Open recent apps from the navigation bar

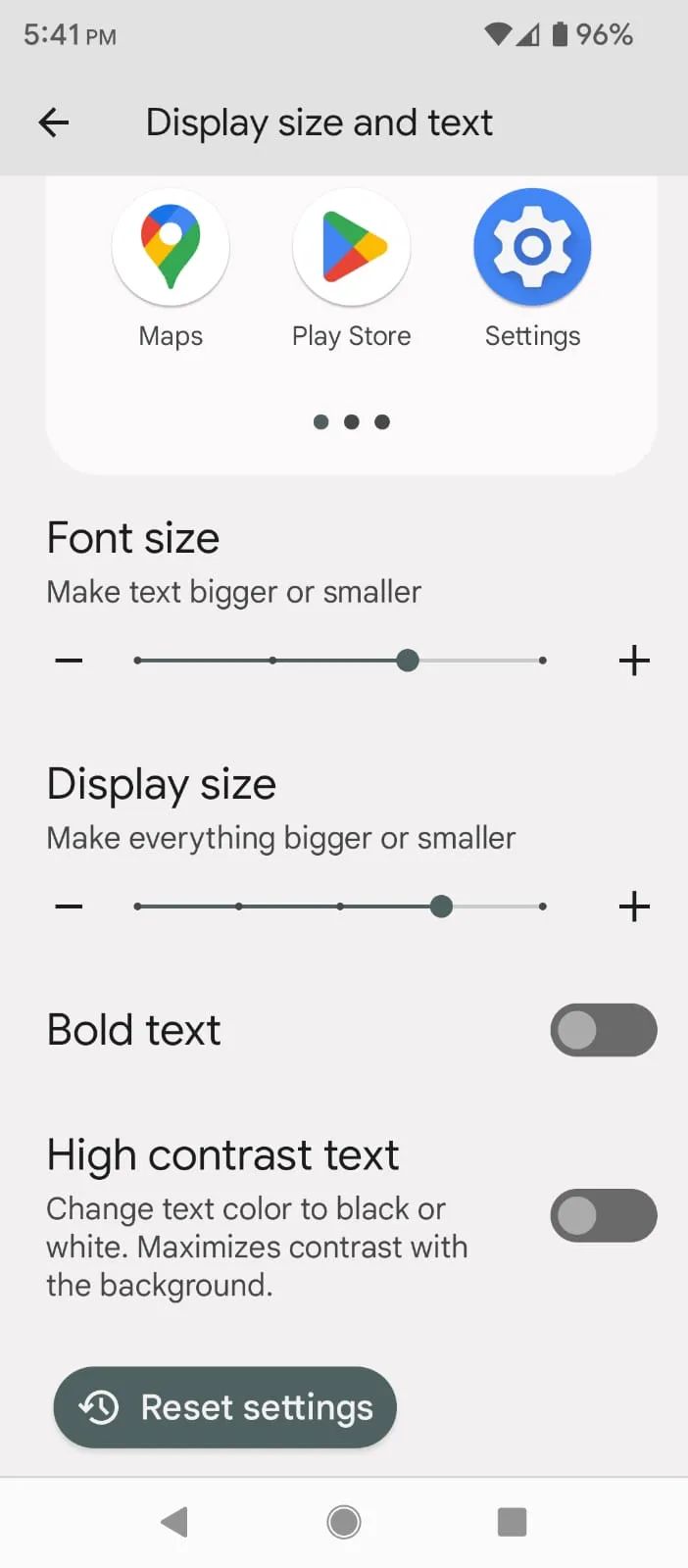[x=512, y=1522]
